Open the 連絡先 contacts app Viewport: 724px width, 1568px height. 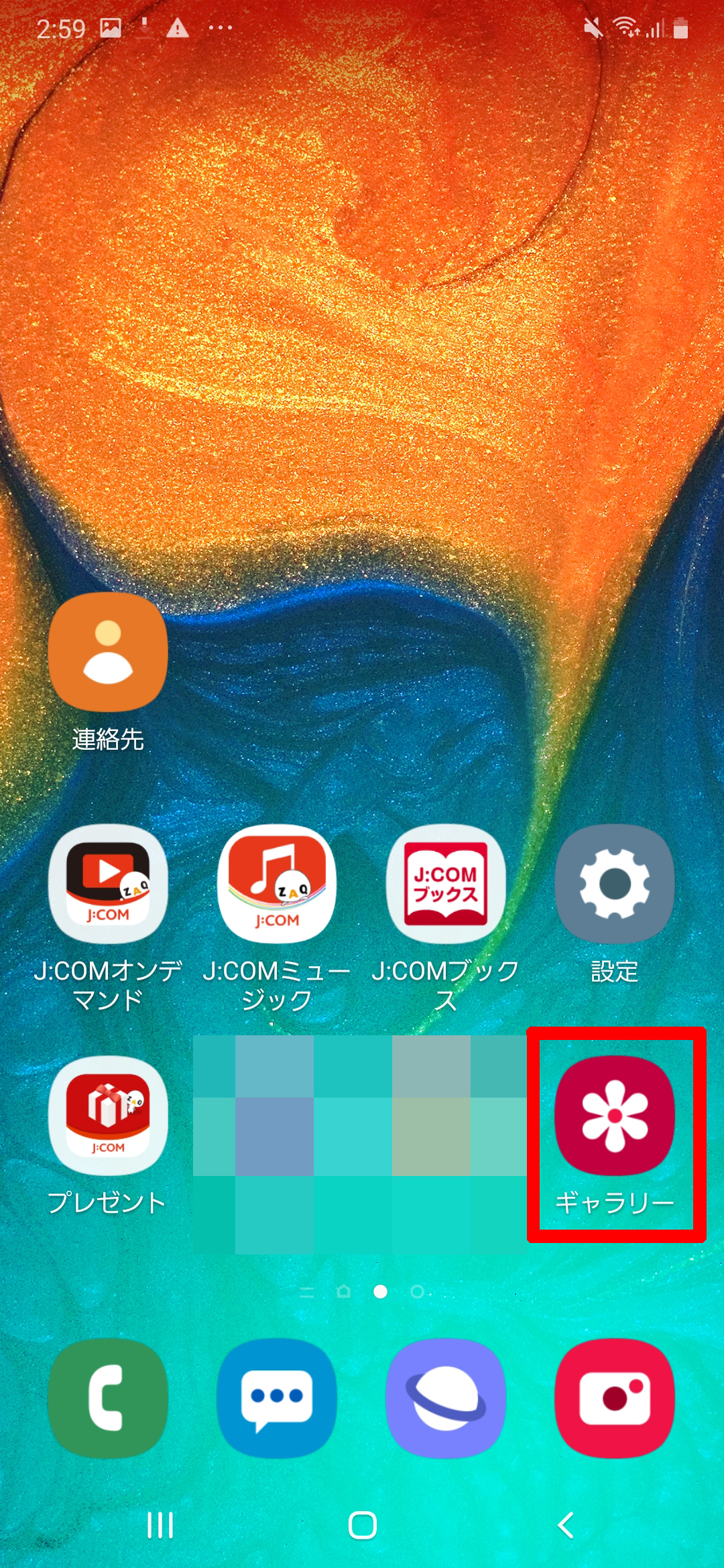108,652
